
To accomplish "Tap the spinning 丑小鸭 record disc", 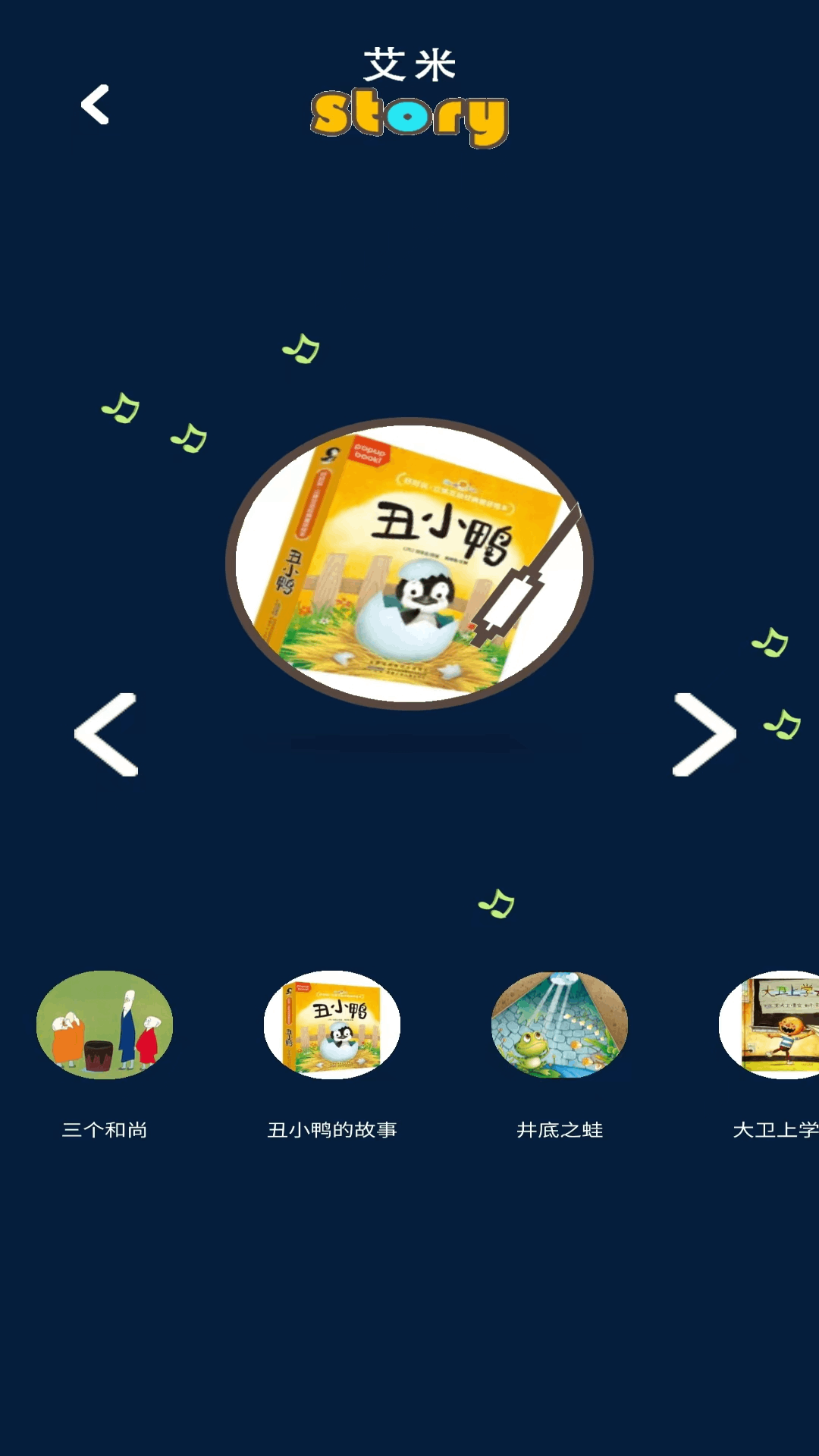I will pos(409,563).
